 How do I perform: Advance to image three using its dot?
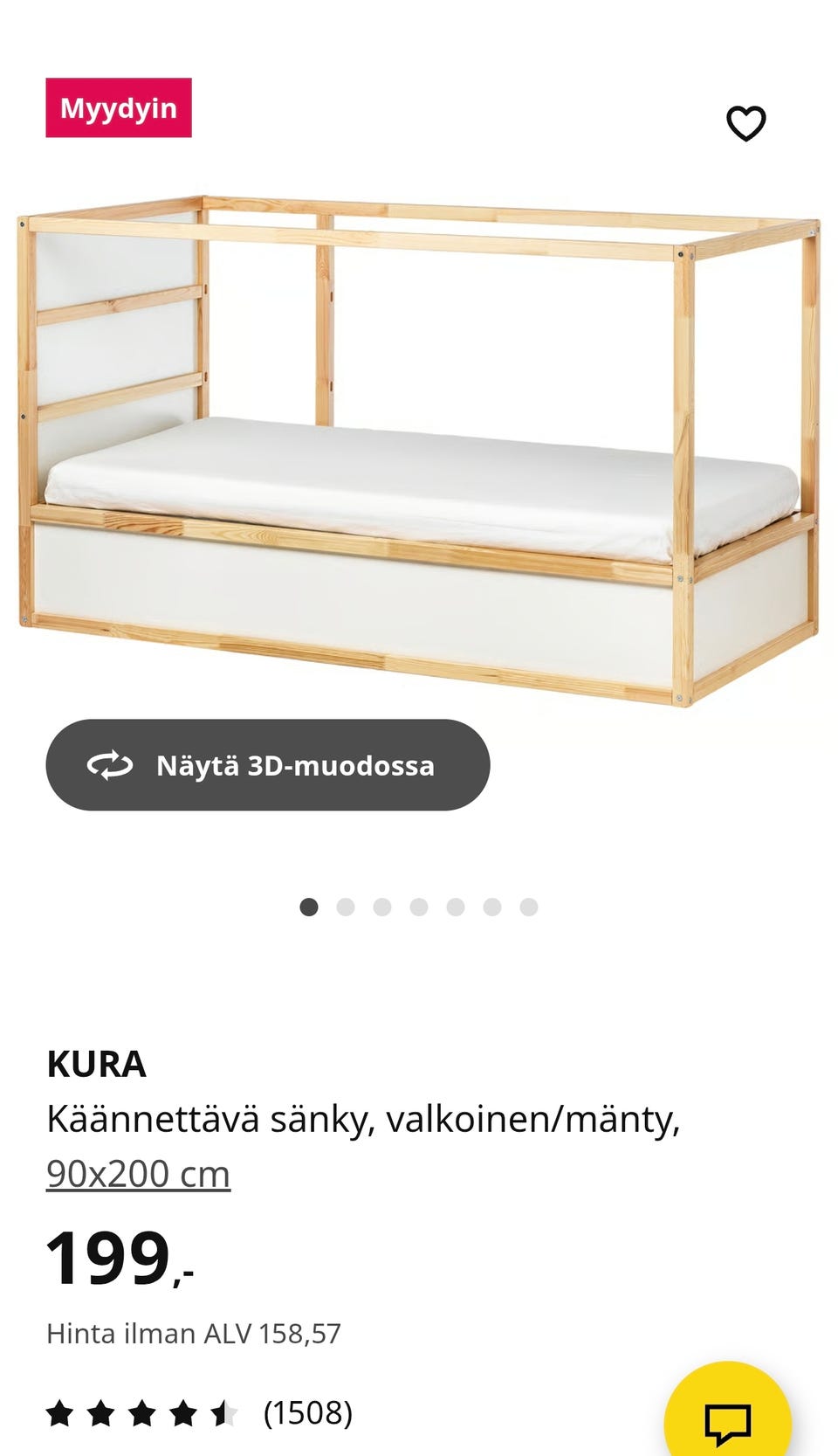click(381, 907)
